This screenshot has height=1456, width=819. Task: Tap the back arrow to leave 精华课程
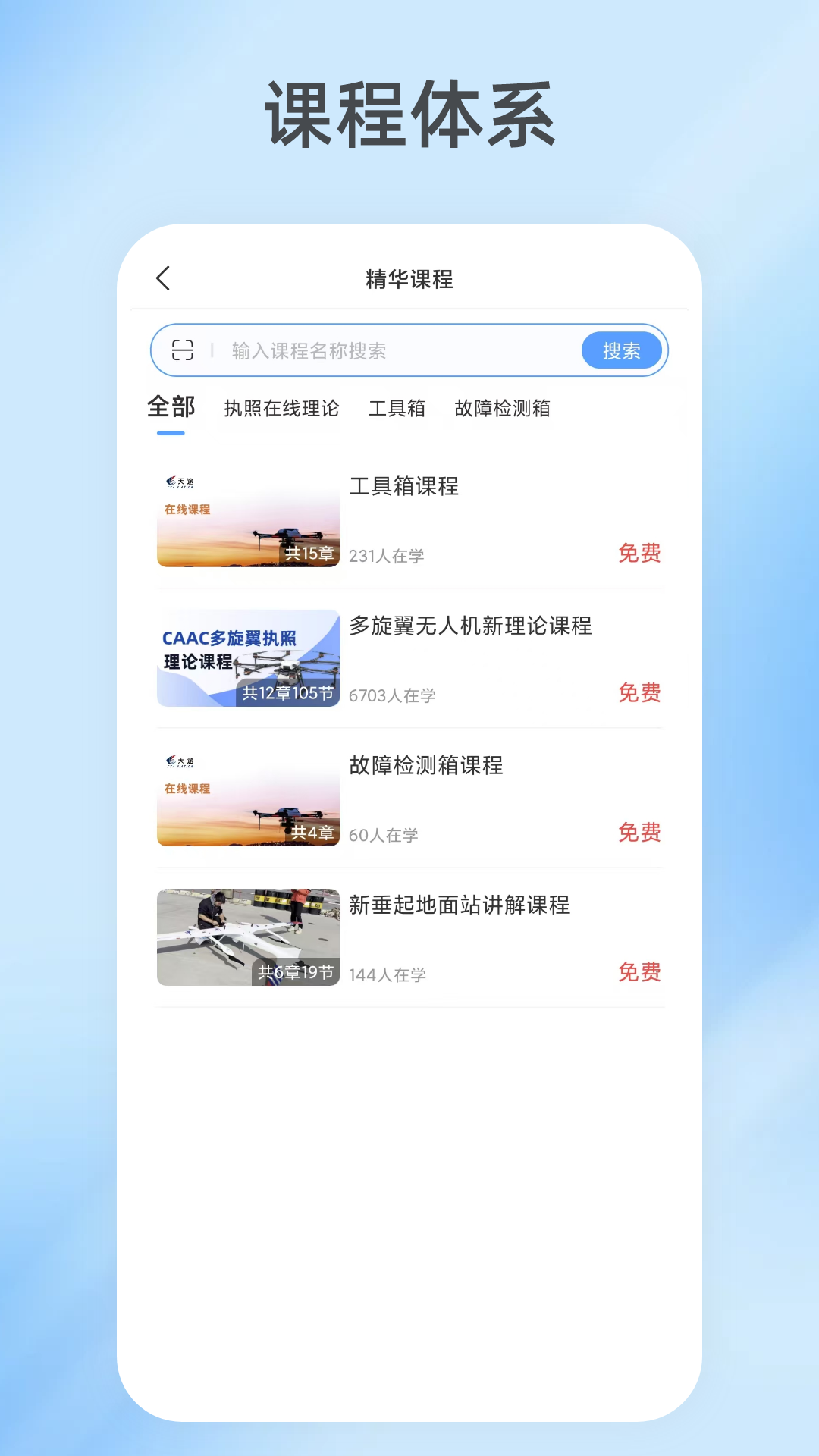point(162,278)
